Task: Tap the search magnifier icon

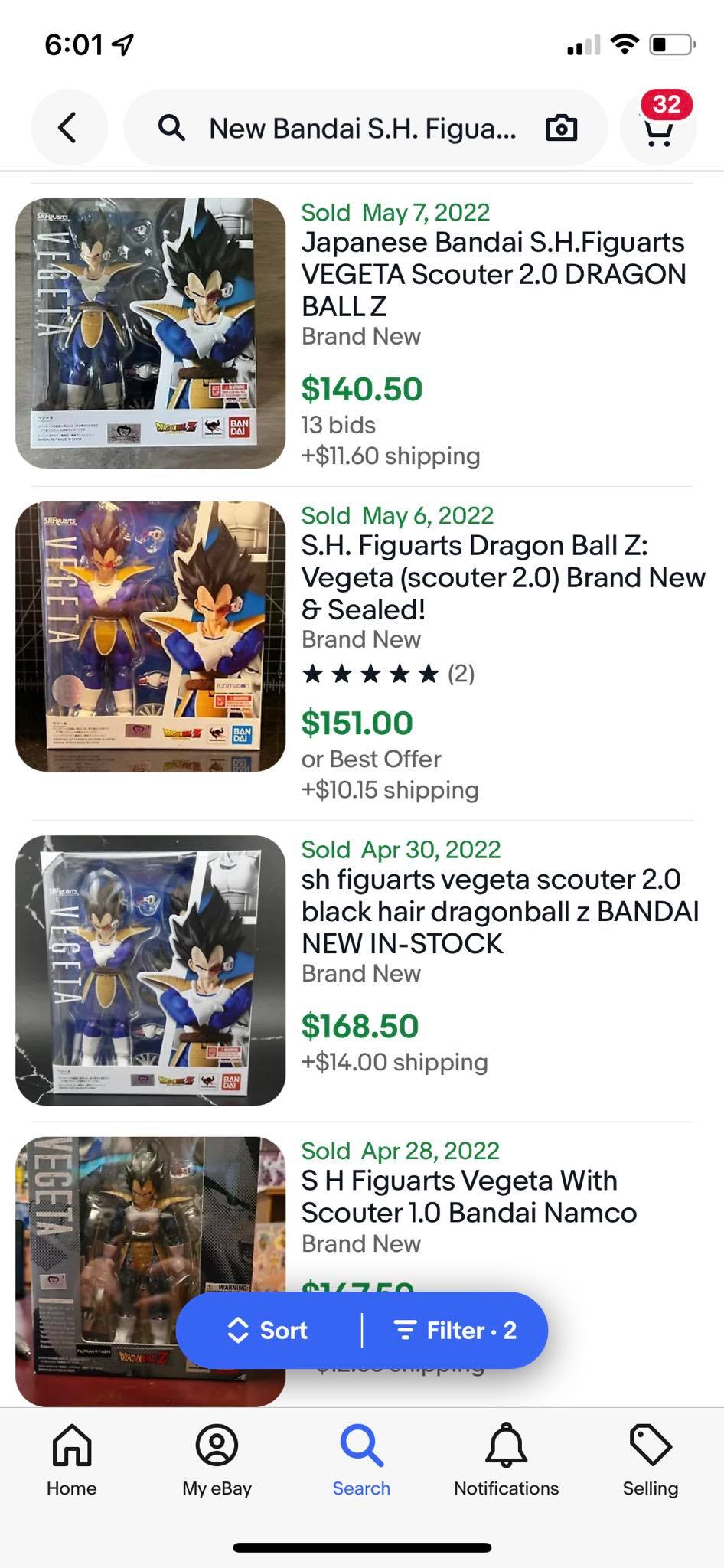Action: (171, 127)
